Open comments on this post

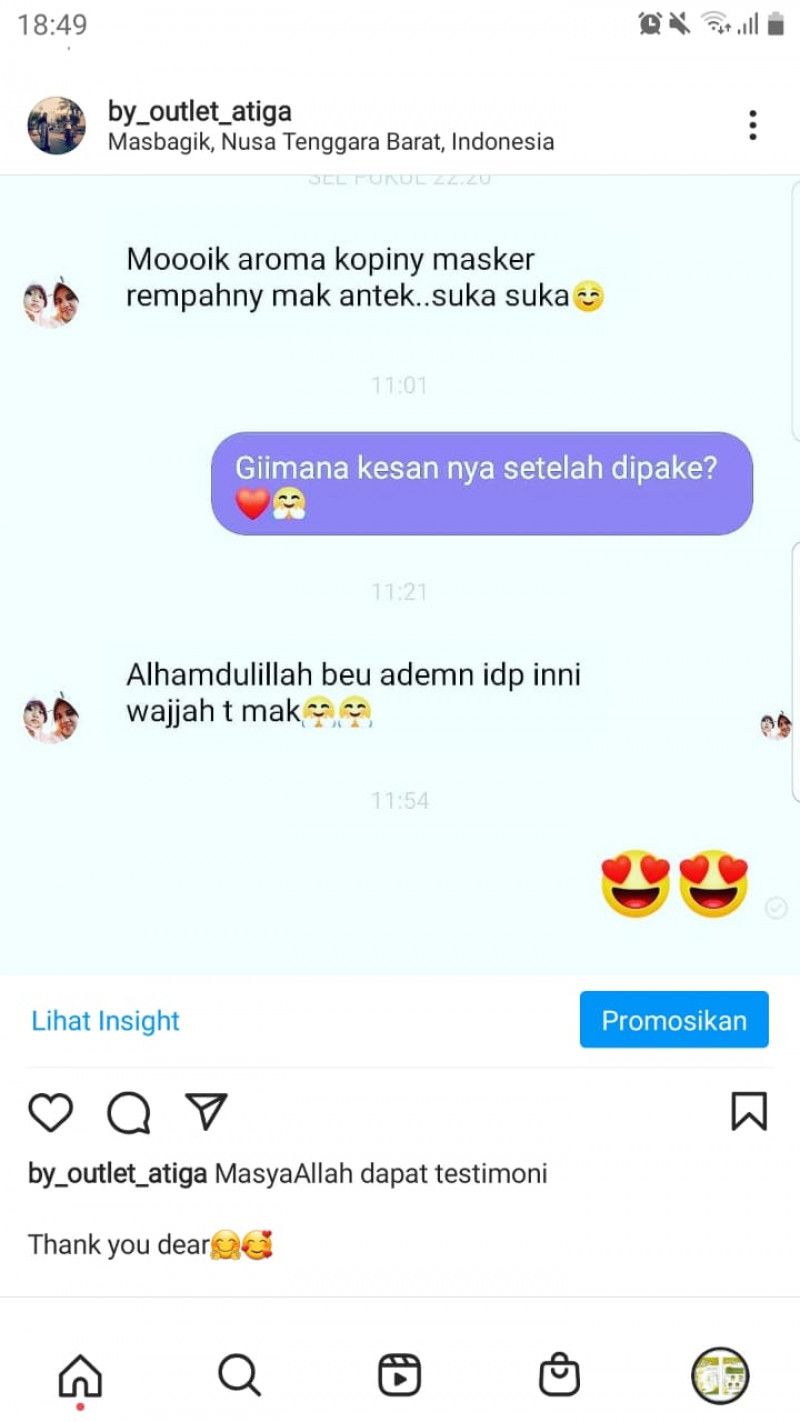click(x=129, y=1112)
